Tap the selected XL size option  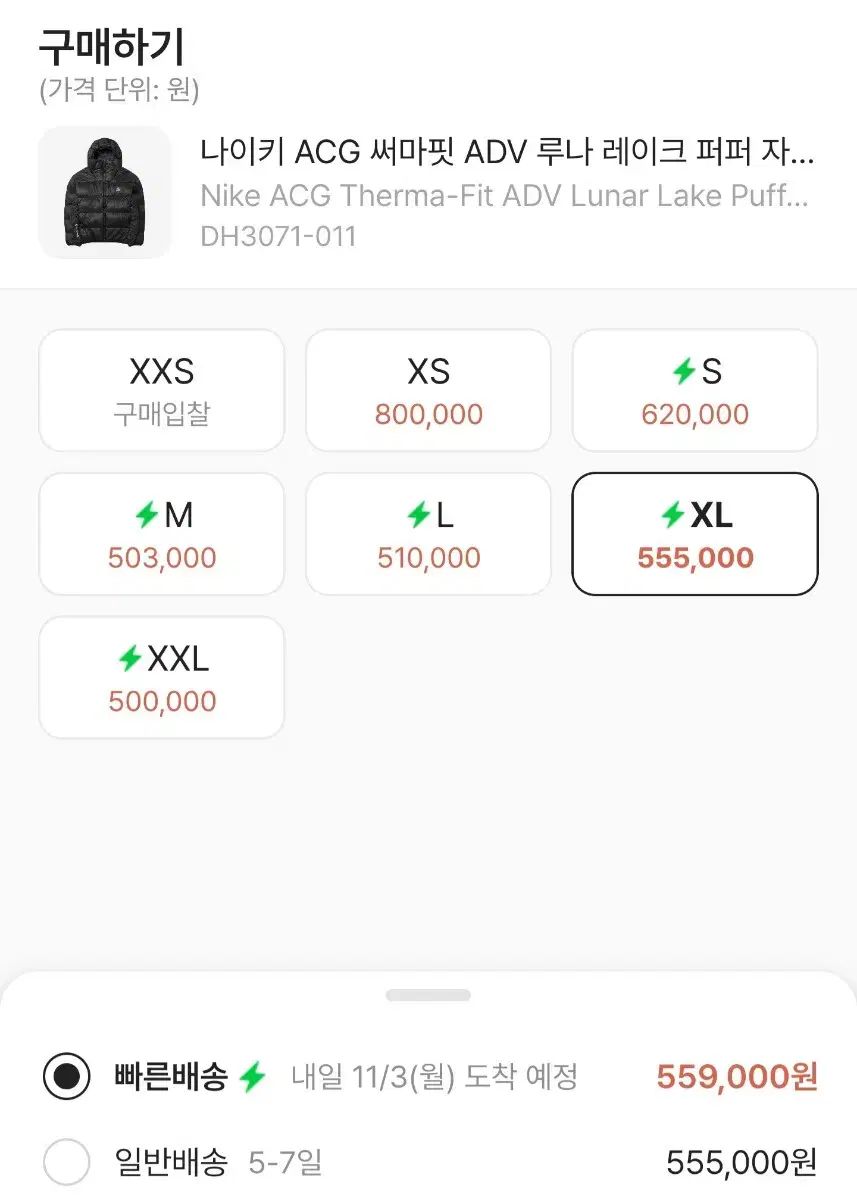click(x=695, y=534)
